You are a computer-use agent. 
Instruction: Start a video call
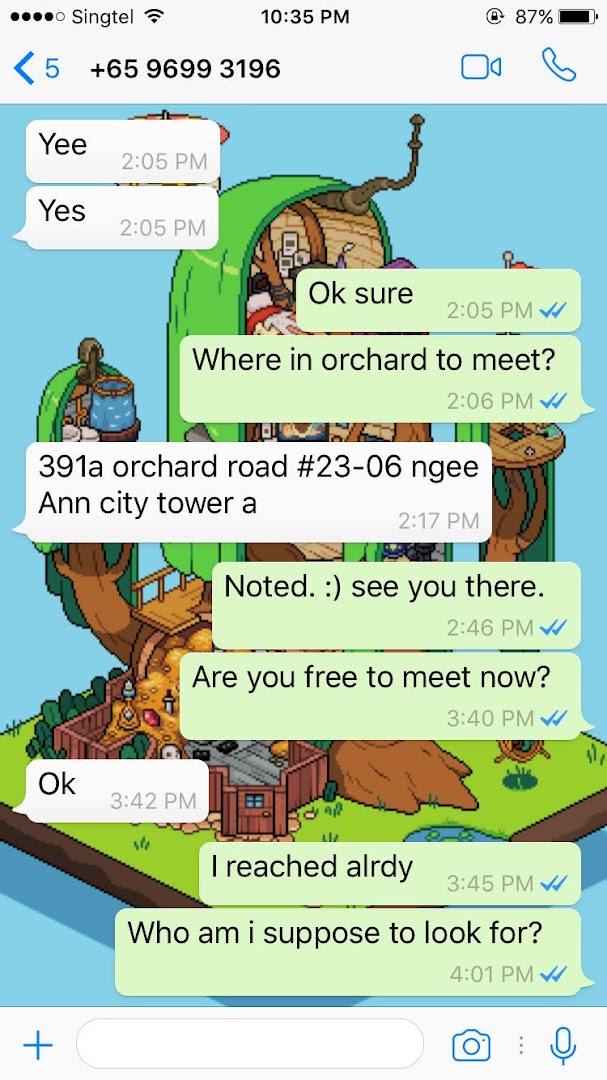pyautogui.click(x=481, y=67)
